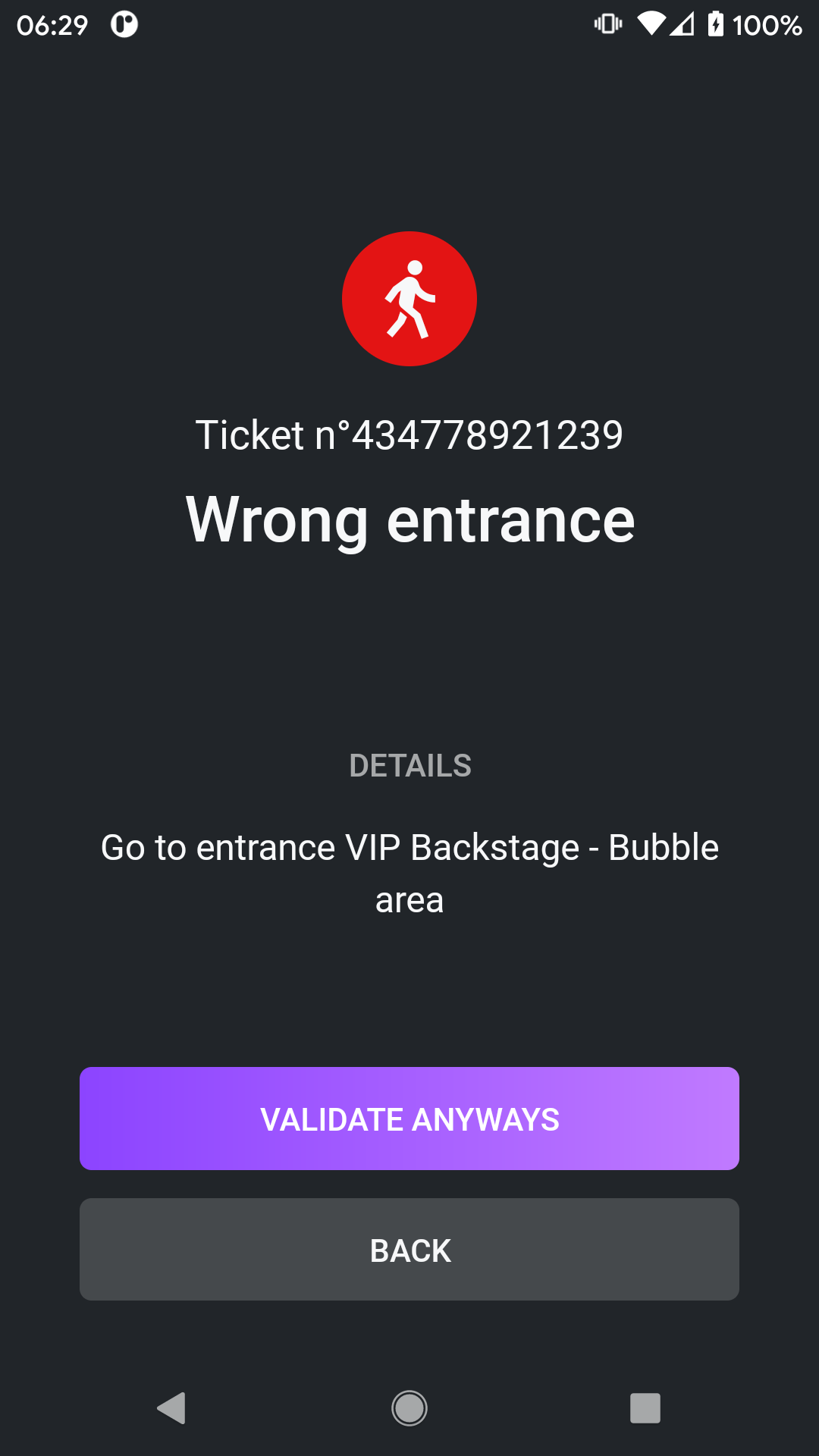
Task: Open the recent apps view
Action: pyautogui.click(x=645, y=1408)
